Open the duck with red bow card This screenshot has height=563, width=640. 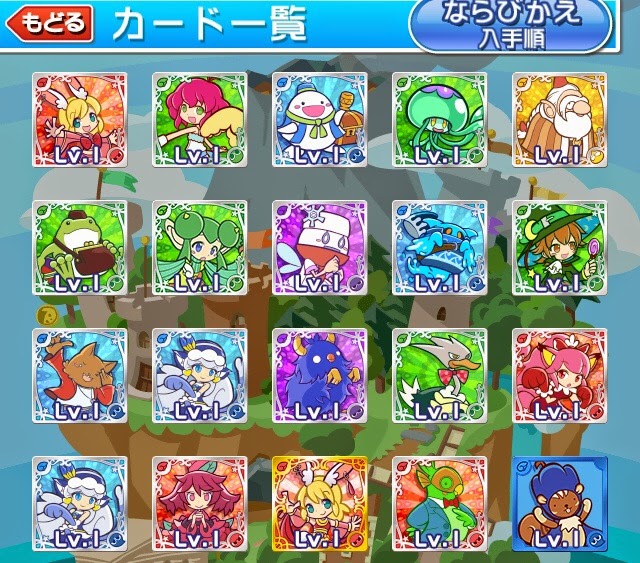pos(440,376)
